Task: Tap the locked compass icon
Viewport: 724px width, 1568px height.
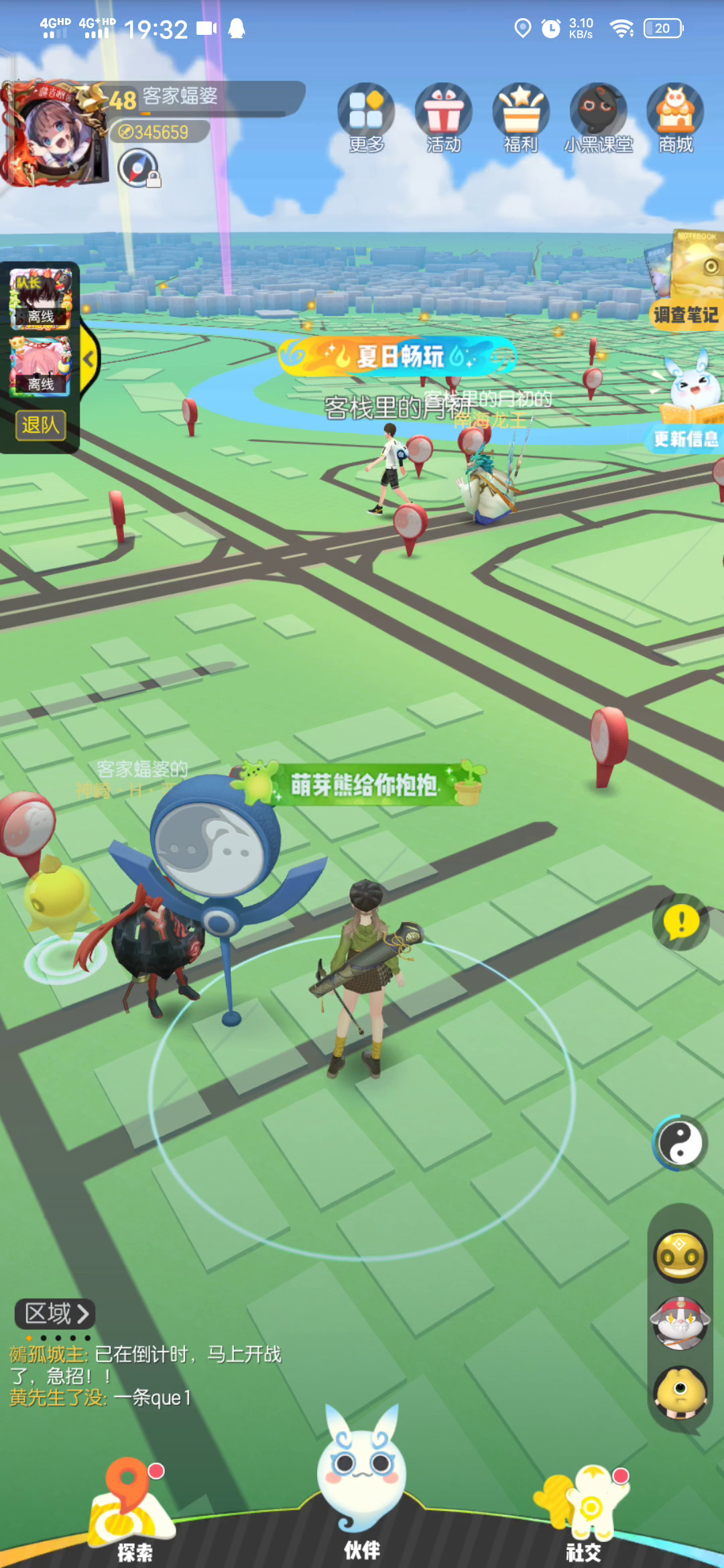Action: 138,168
